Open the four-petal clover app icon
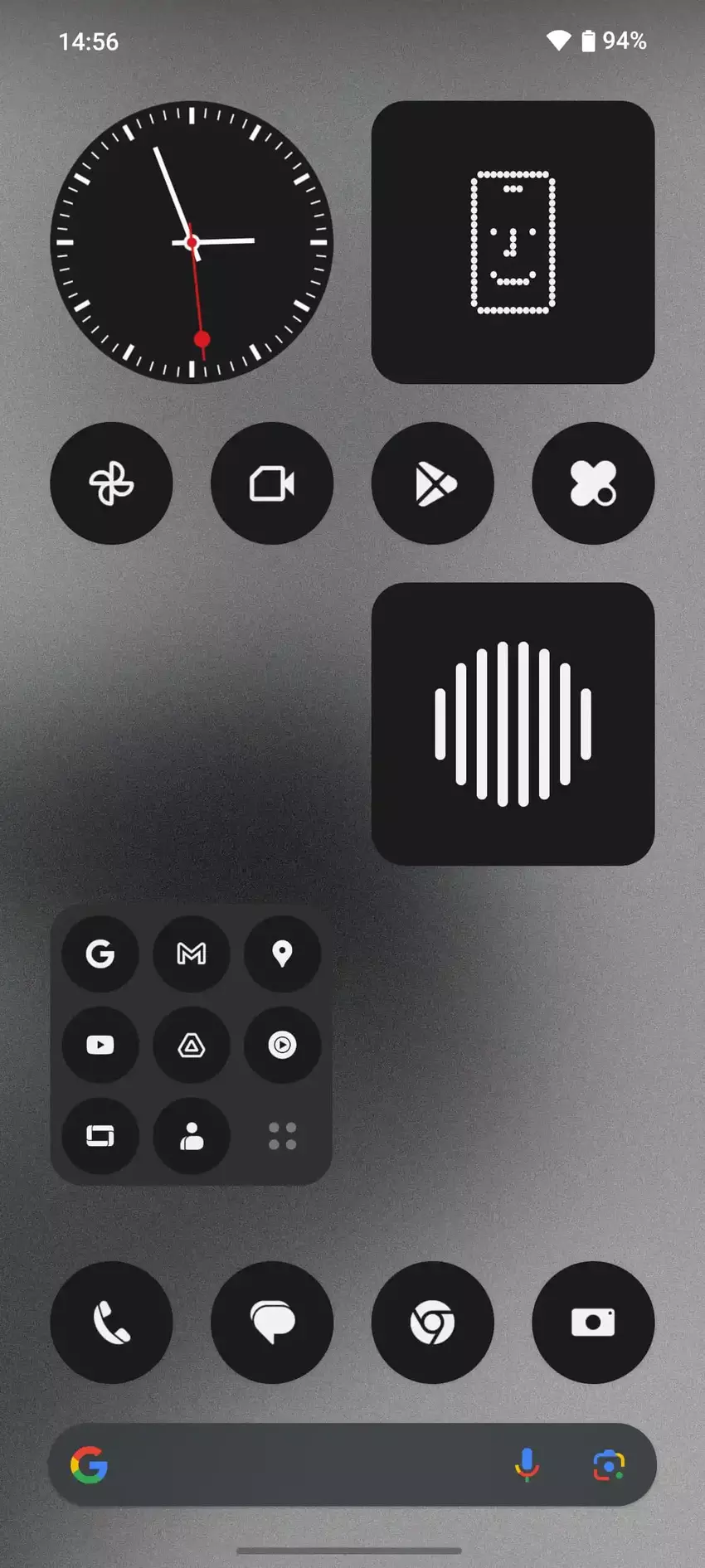The width and height of the screenshot is (705, 1568). click(x=593, y=483)
